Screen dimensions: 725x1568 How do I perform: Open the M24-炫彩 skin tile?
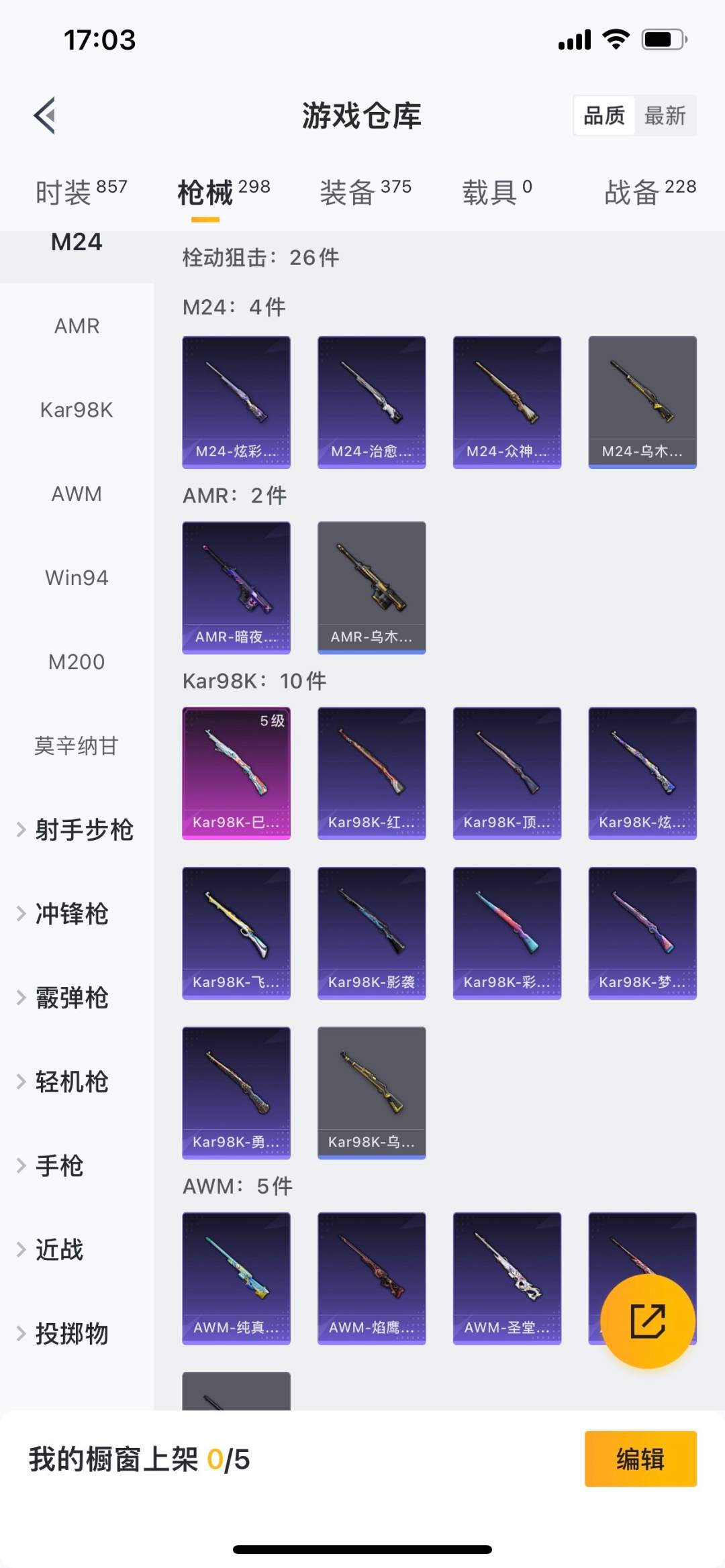click(236, 402)
